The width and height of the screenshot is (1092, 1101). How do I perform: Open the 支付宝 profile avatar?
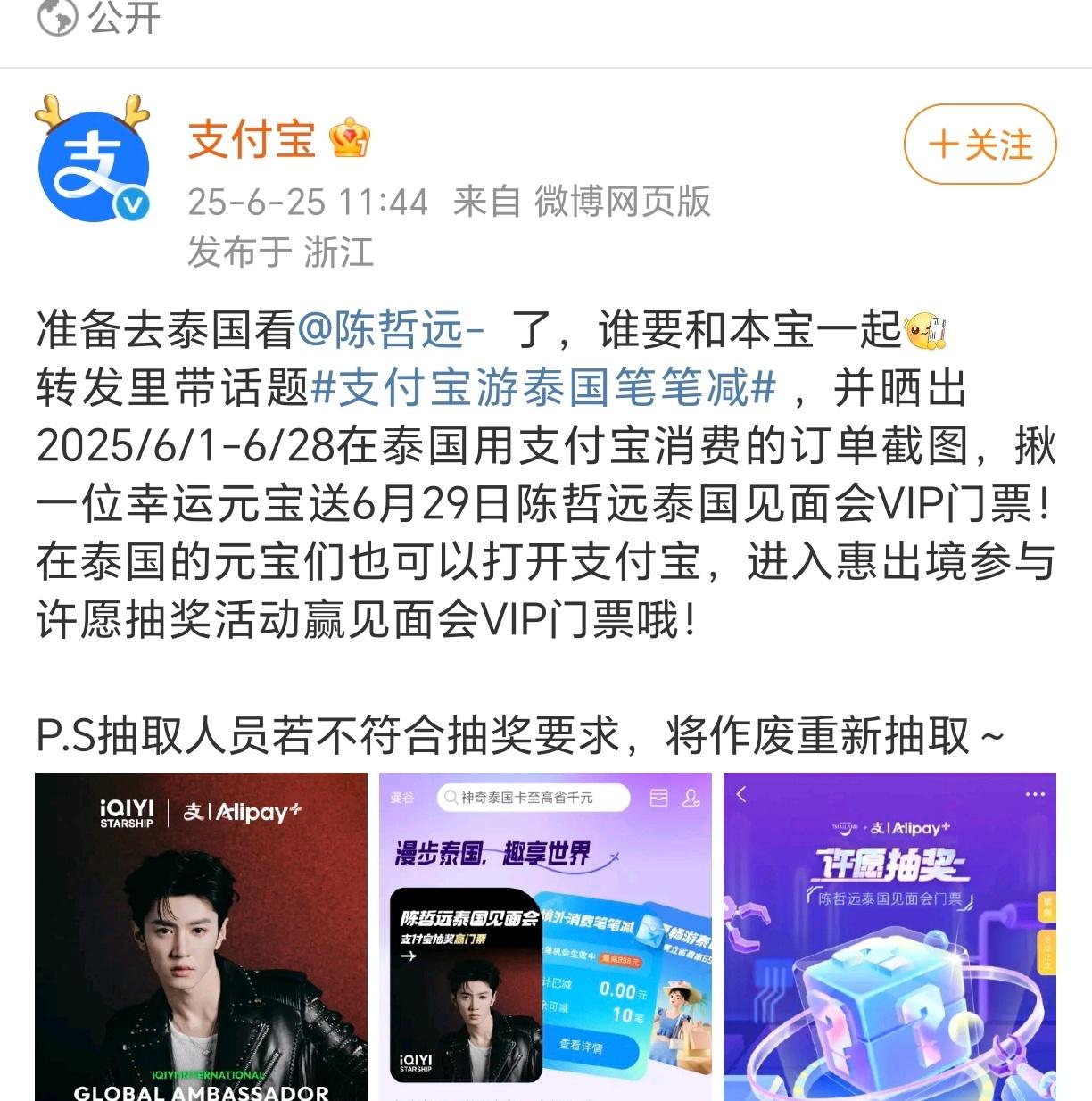point(92,162)
